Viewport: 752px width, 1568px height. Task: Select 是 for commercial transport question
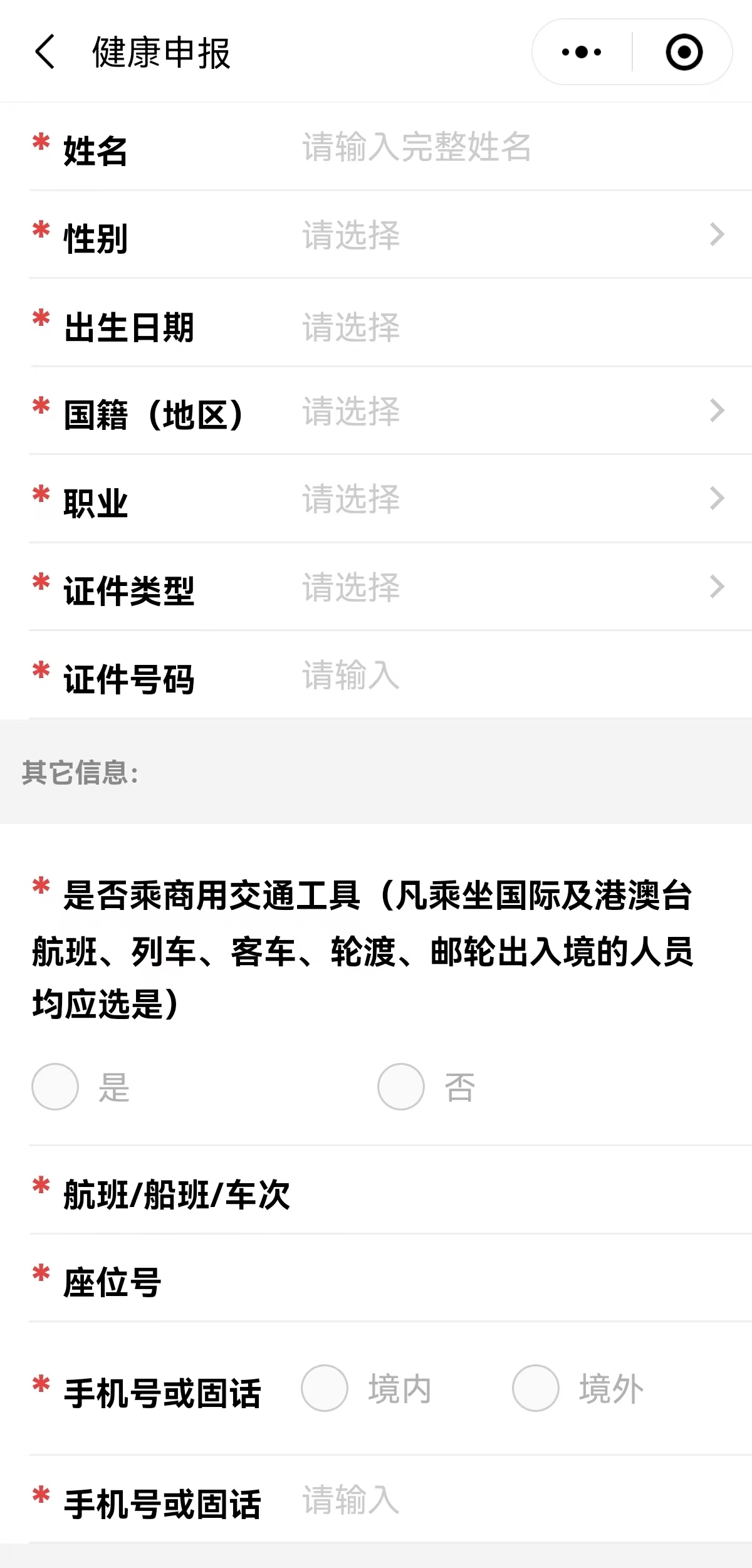56,1087
